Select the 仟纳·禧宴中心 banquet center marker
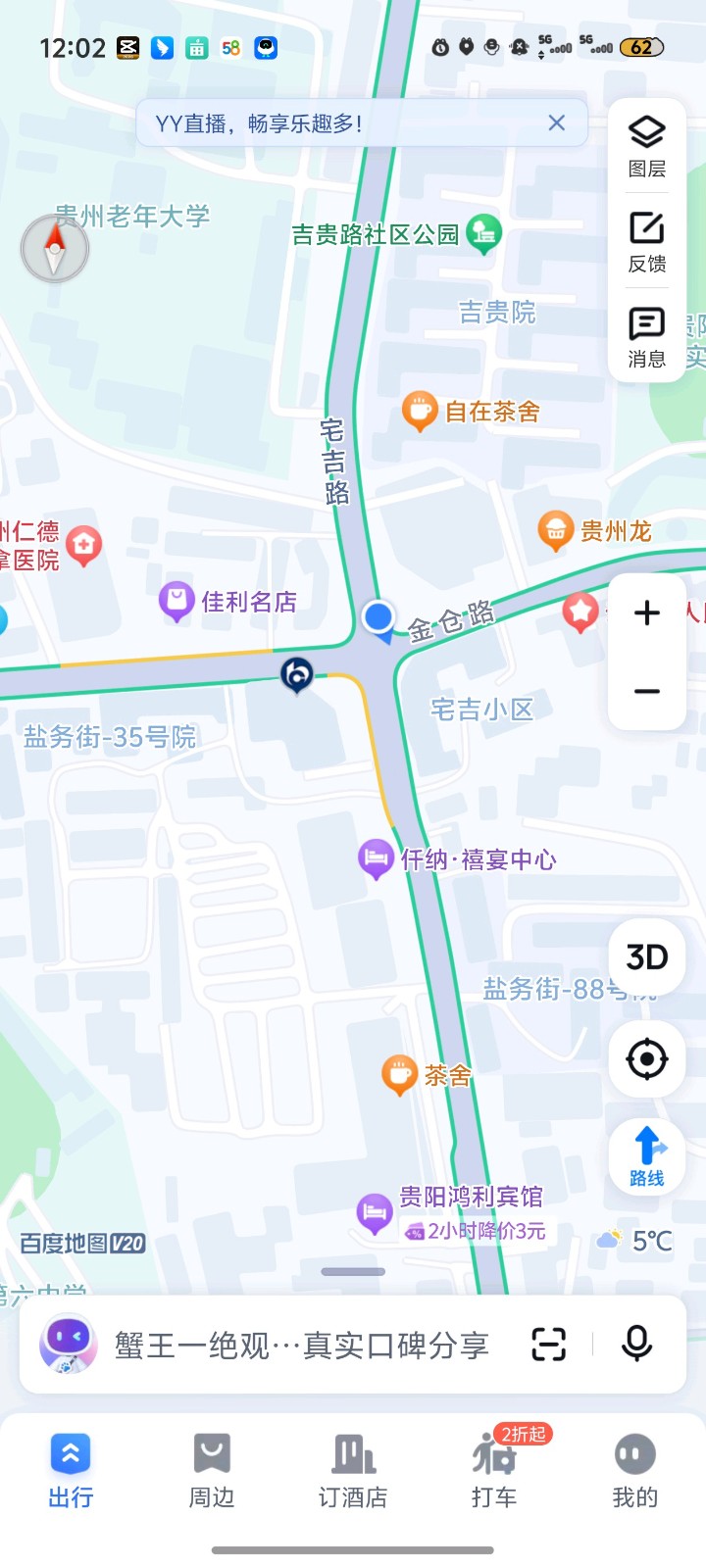Image resolution: width=706 pixels, height=1568 pixels. click(x=377, y=857)
